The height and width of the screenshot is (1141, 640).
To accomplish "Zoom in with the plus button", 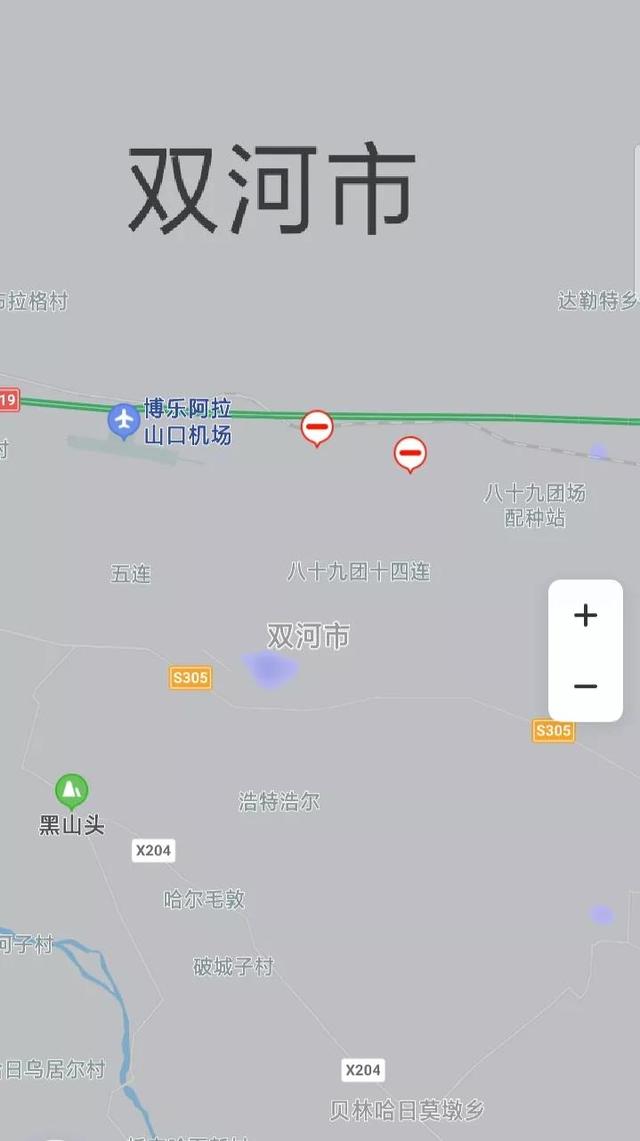I will (585, 616).
